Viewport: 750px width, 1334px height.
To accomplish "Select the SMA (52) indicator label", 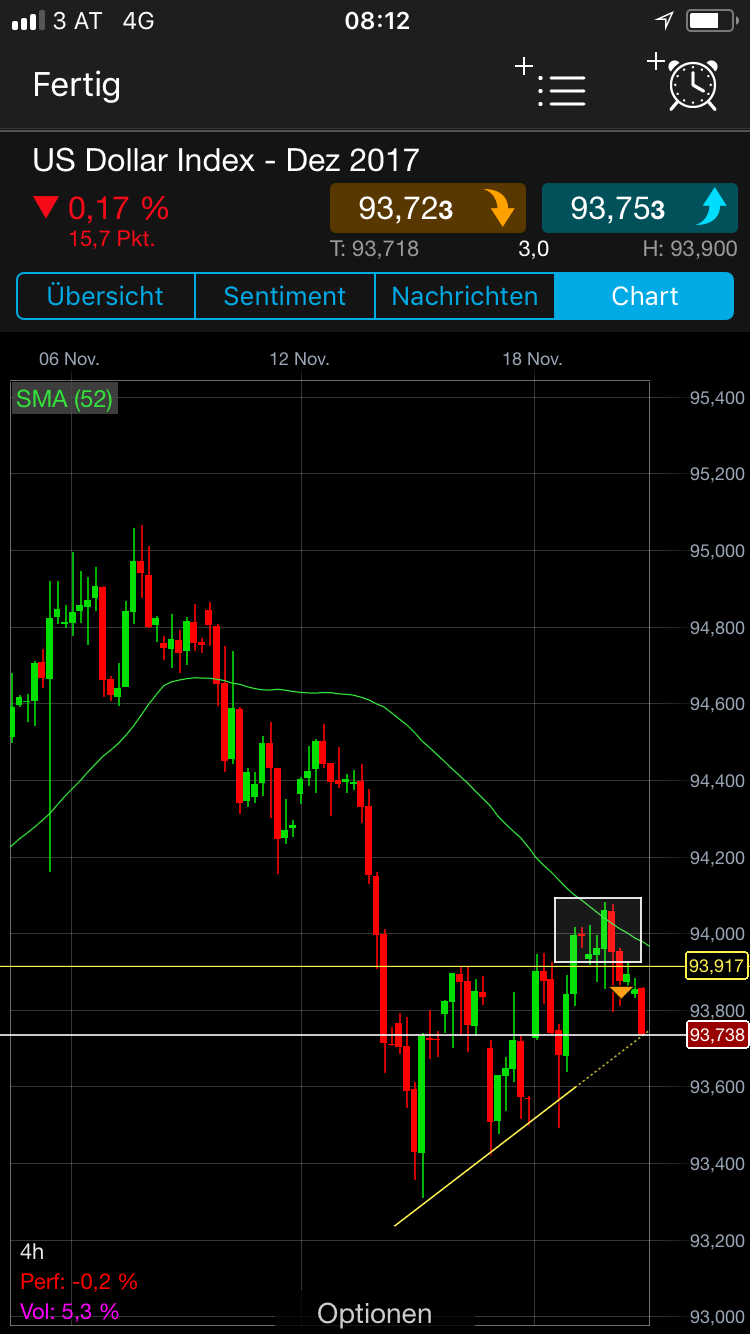I will coord(63,398).
